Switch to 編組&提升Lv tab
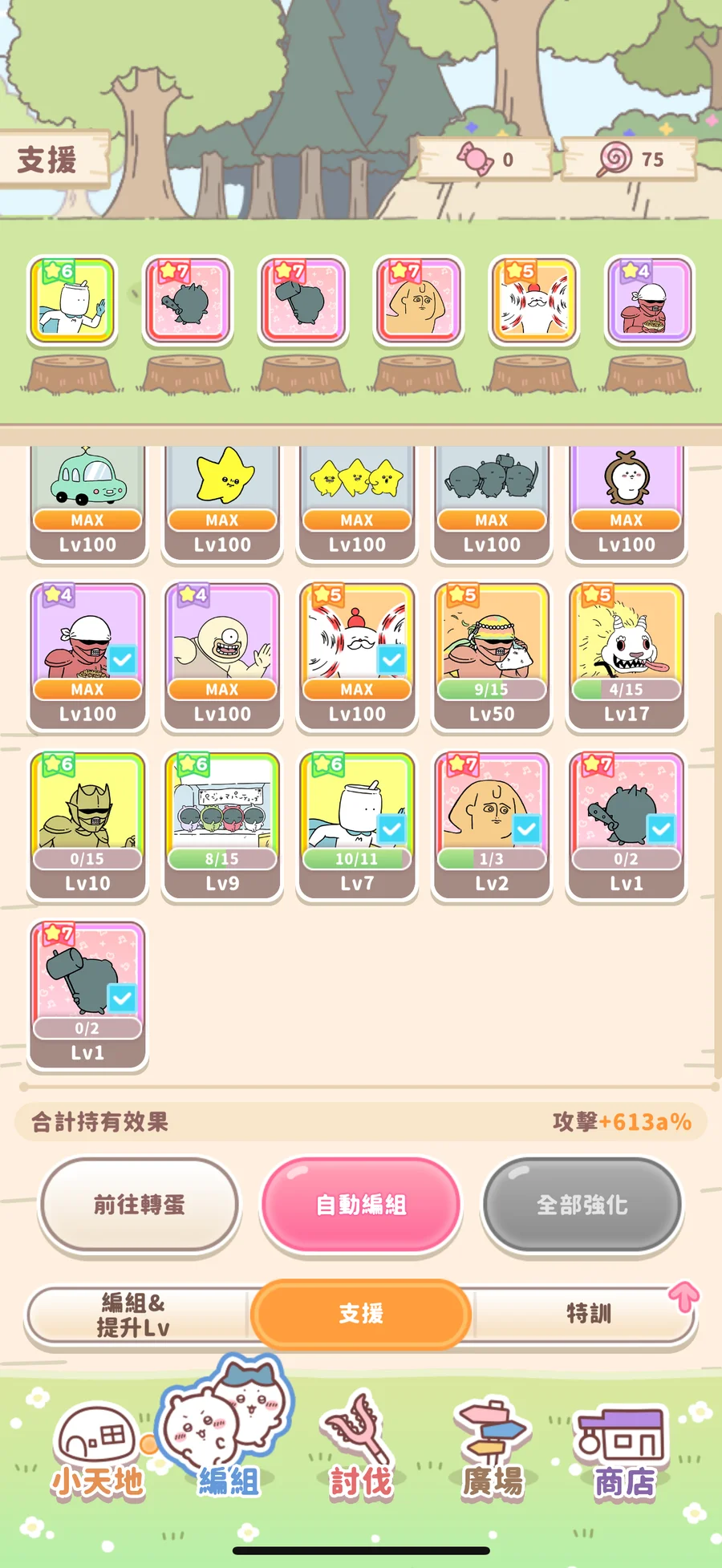Image resolution: width=722 pixels, height=1568 pixels. pos(135,1314)
